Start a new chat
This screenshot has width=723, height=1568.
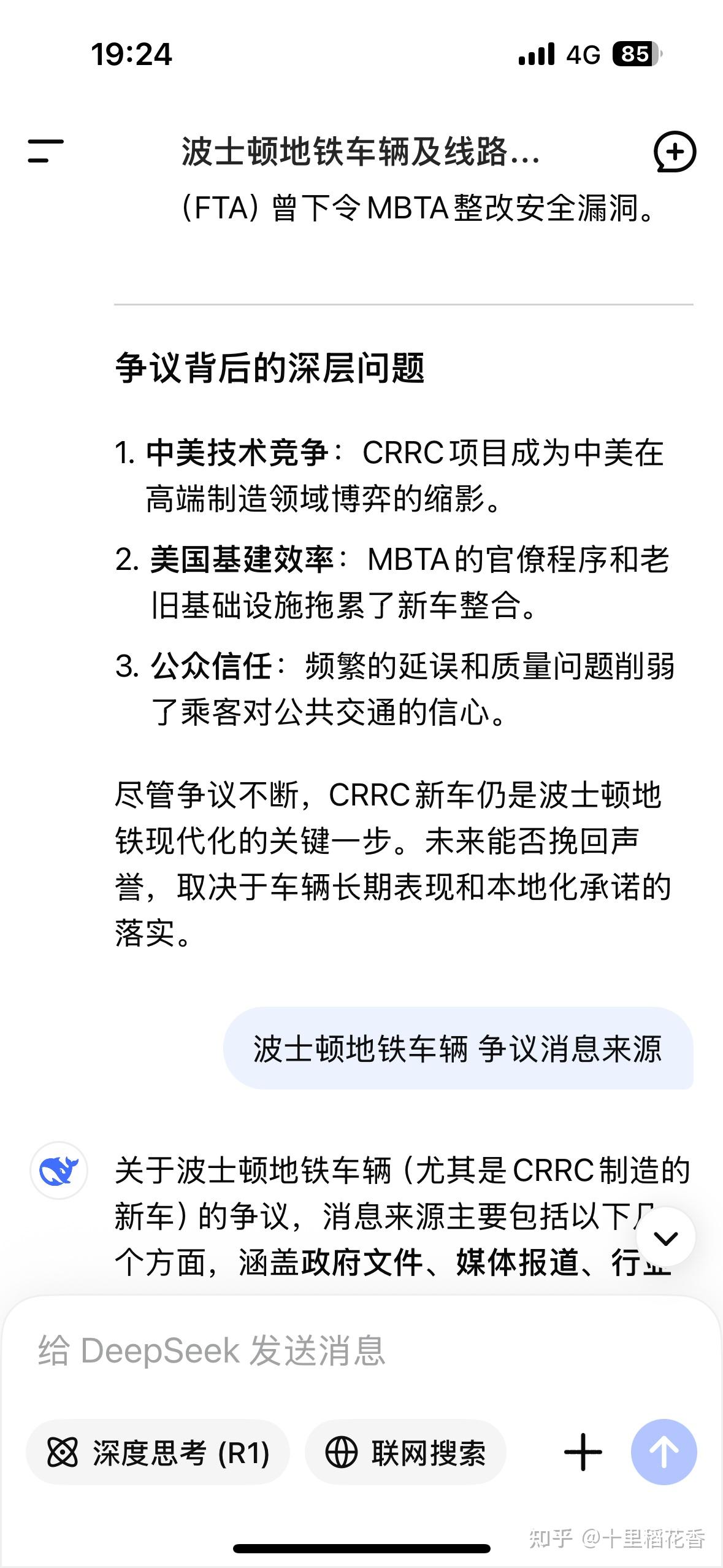(675, 152)
